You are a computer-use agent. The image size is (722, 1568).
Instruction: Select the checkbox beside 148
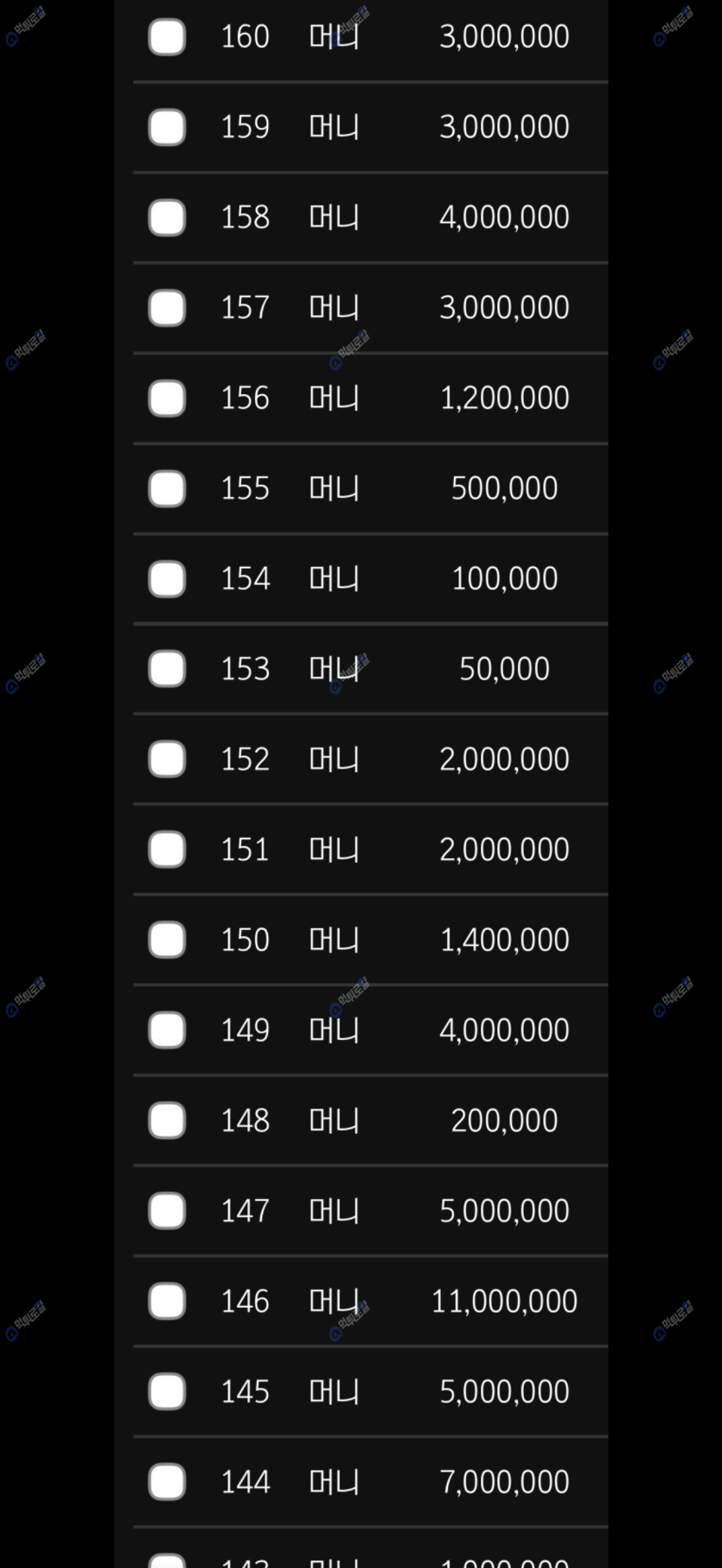tap(167, 1121)
